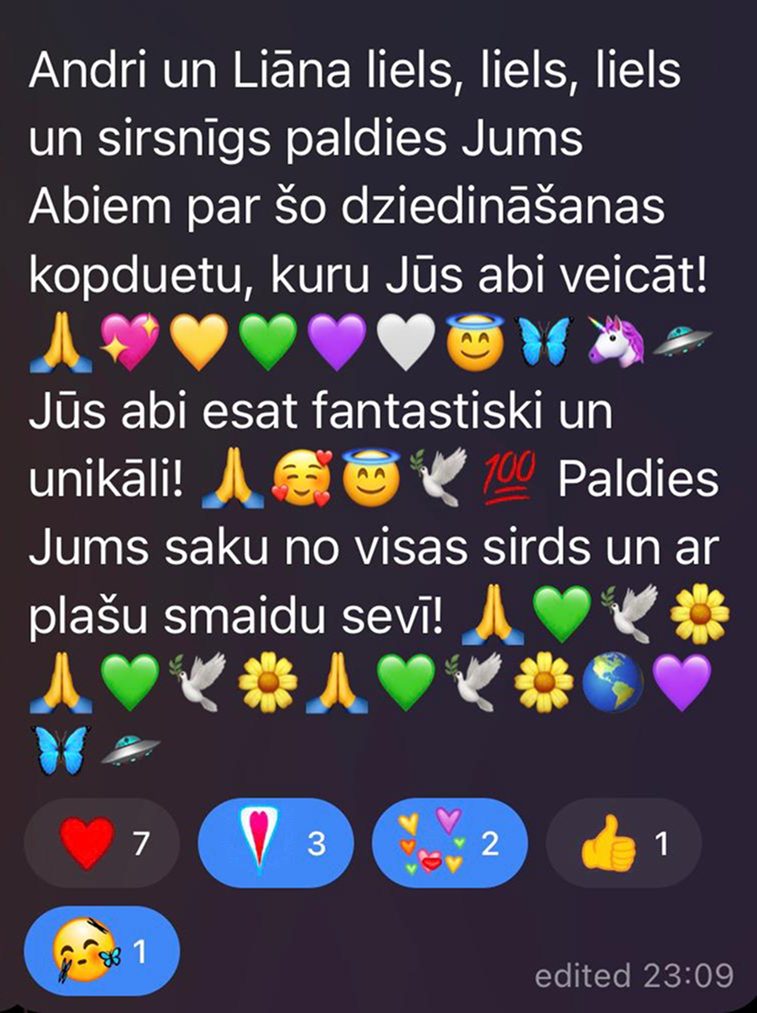React with the thumbs up

[x=622, y=845]
